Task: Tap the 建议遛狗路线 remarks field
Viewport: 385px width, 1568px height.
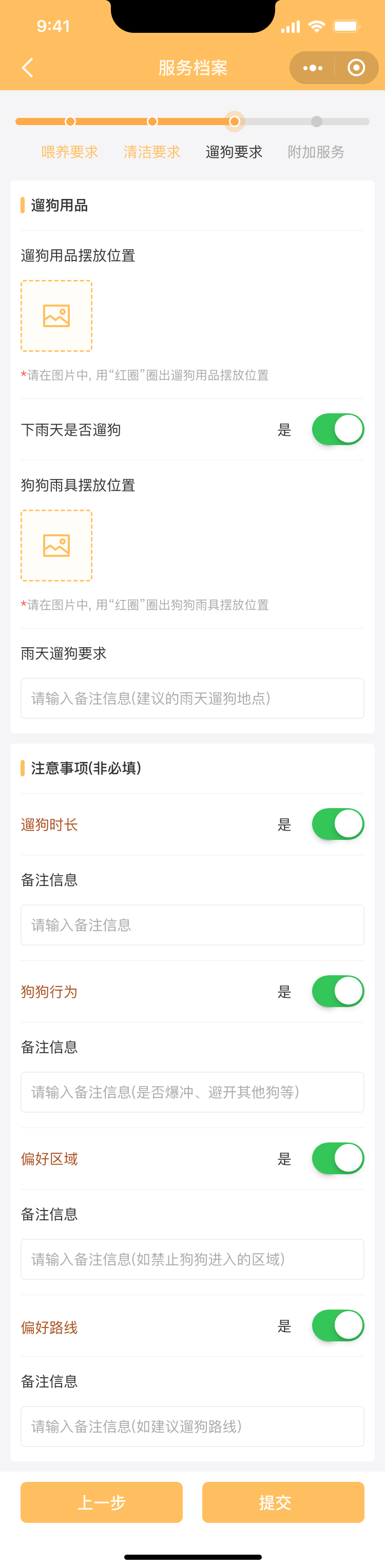Action: tap(192, 1426)
